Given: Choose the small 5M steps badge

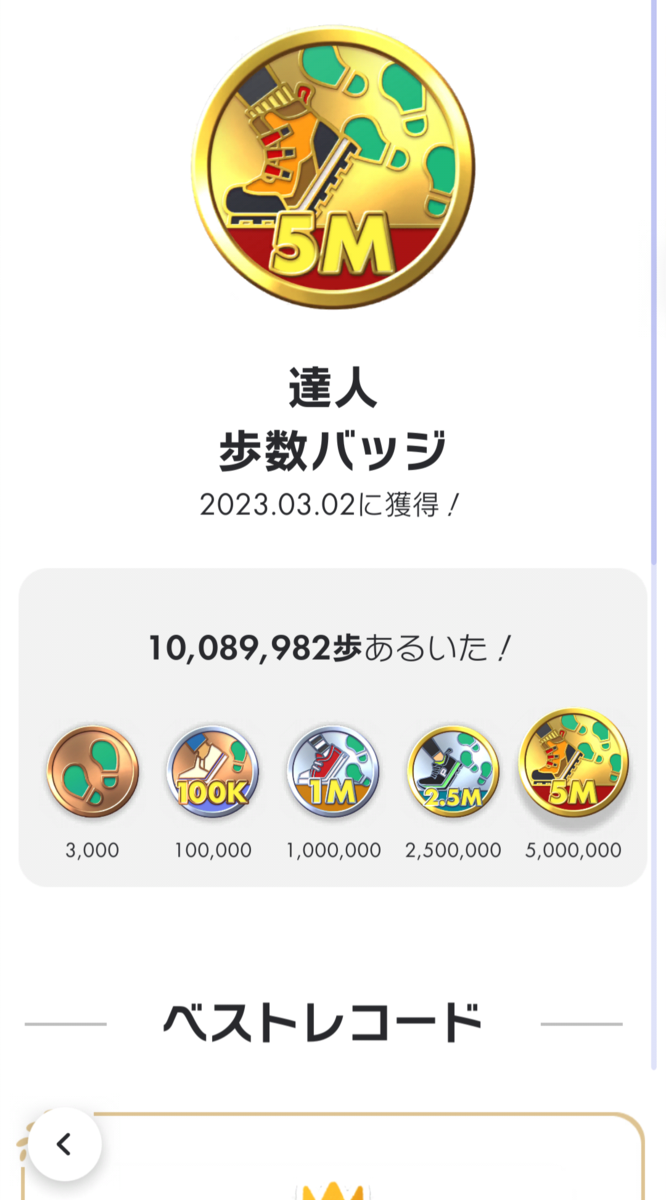Looking at the screenshot, I should coord(573,766).
